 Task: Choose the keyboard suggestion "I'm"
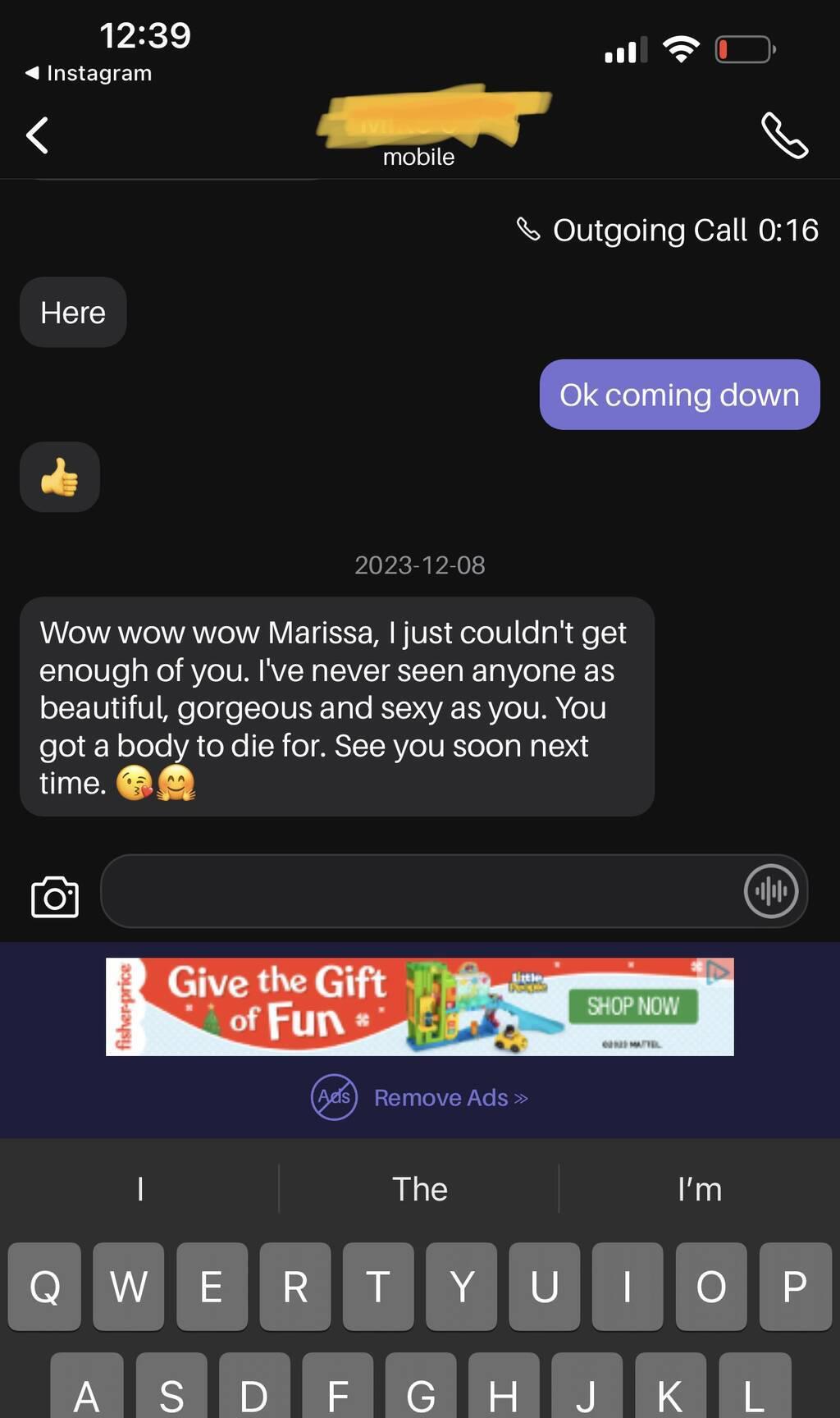click(700, 1189)
